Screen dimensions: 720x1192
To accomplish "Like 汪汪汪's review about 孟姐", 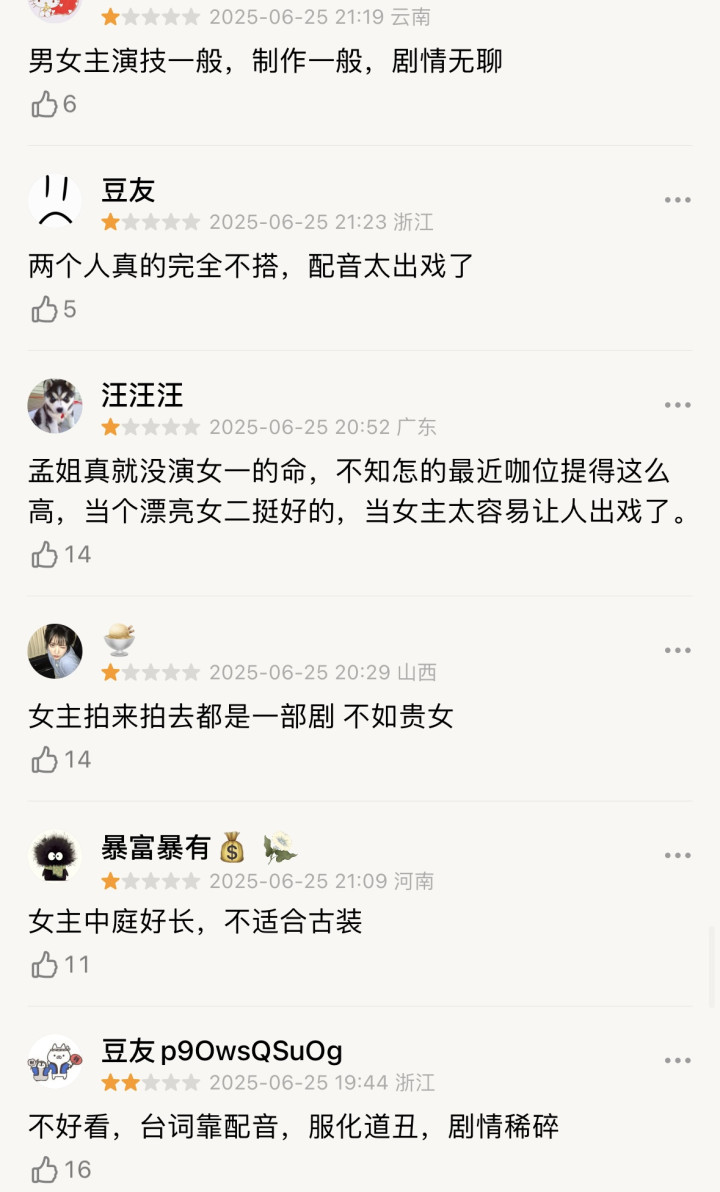I will point(45,554).
